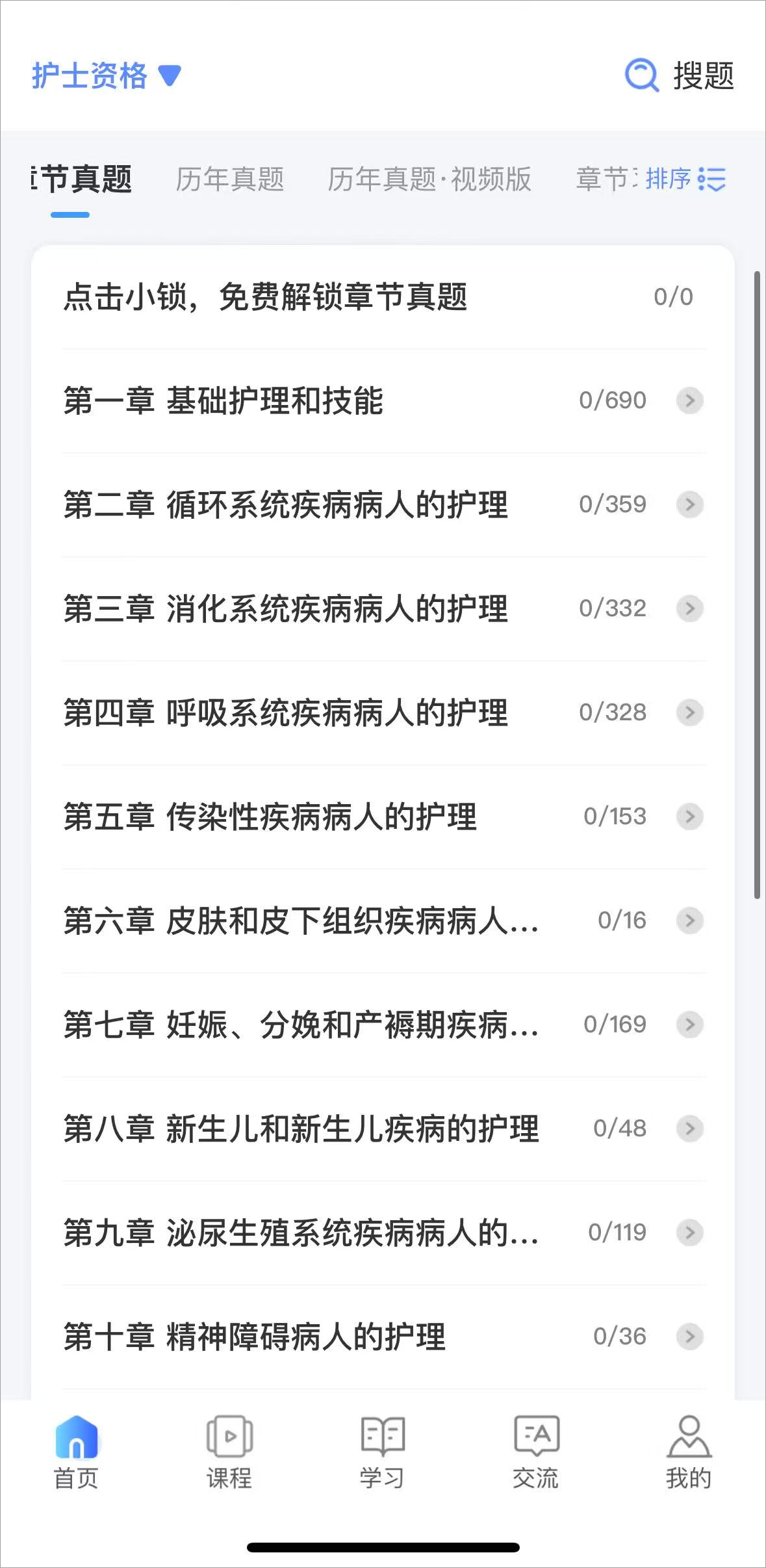Go to the 课程 tab

(229, 1454)
